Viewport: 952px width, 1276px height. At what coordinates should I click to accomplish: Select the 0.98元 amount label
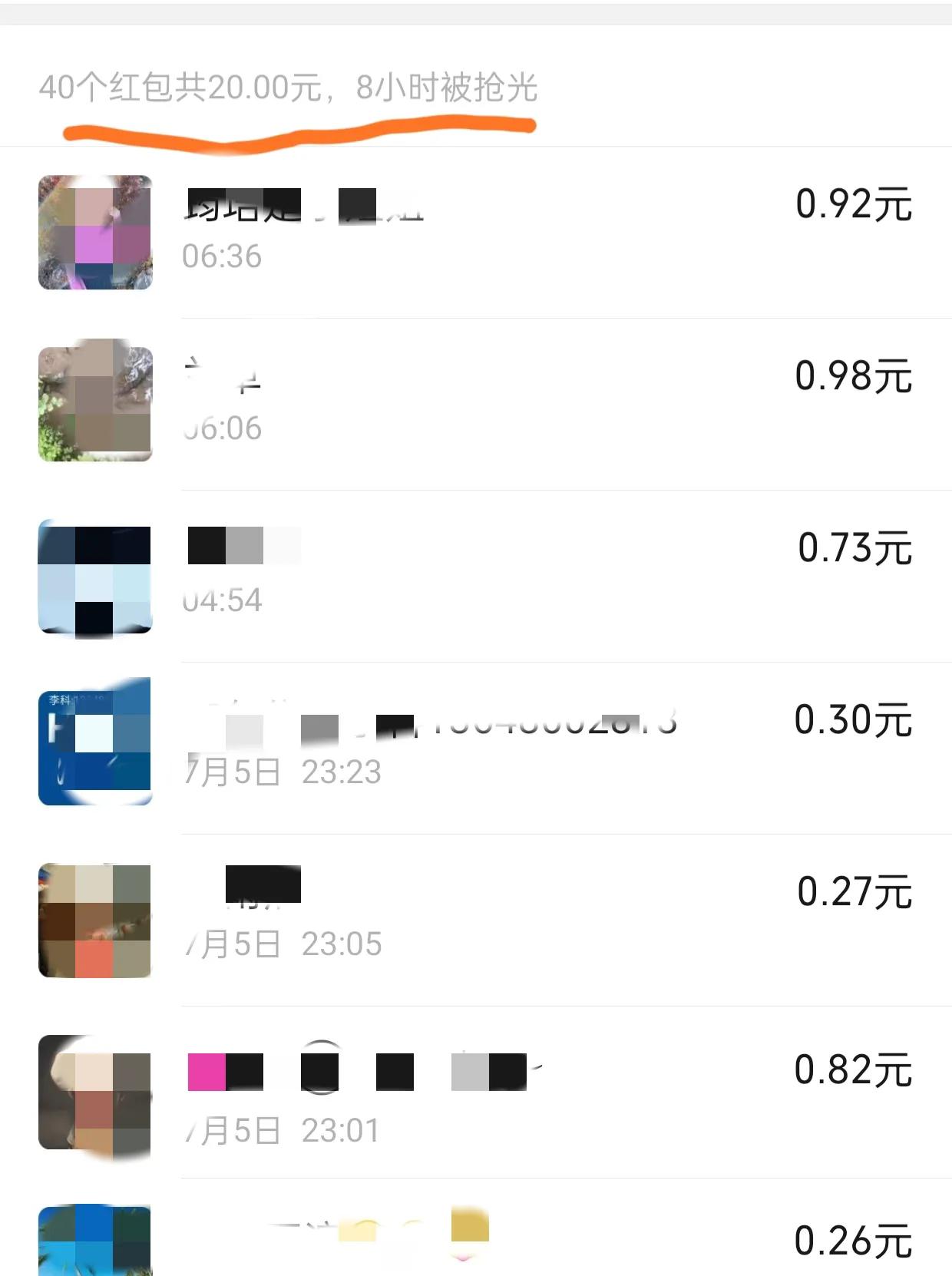[852, 376]
